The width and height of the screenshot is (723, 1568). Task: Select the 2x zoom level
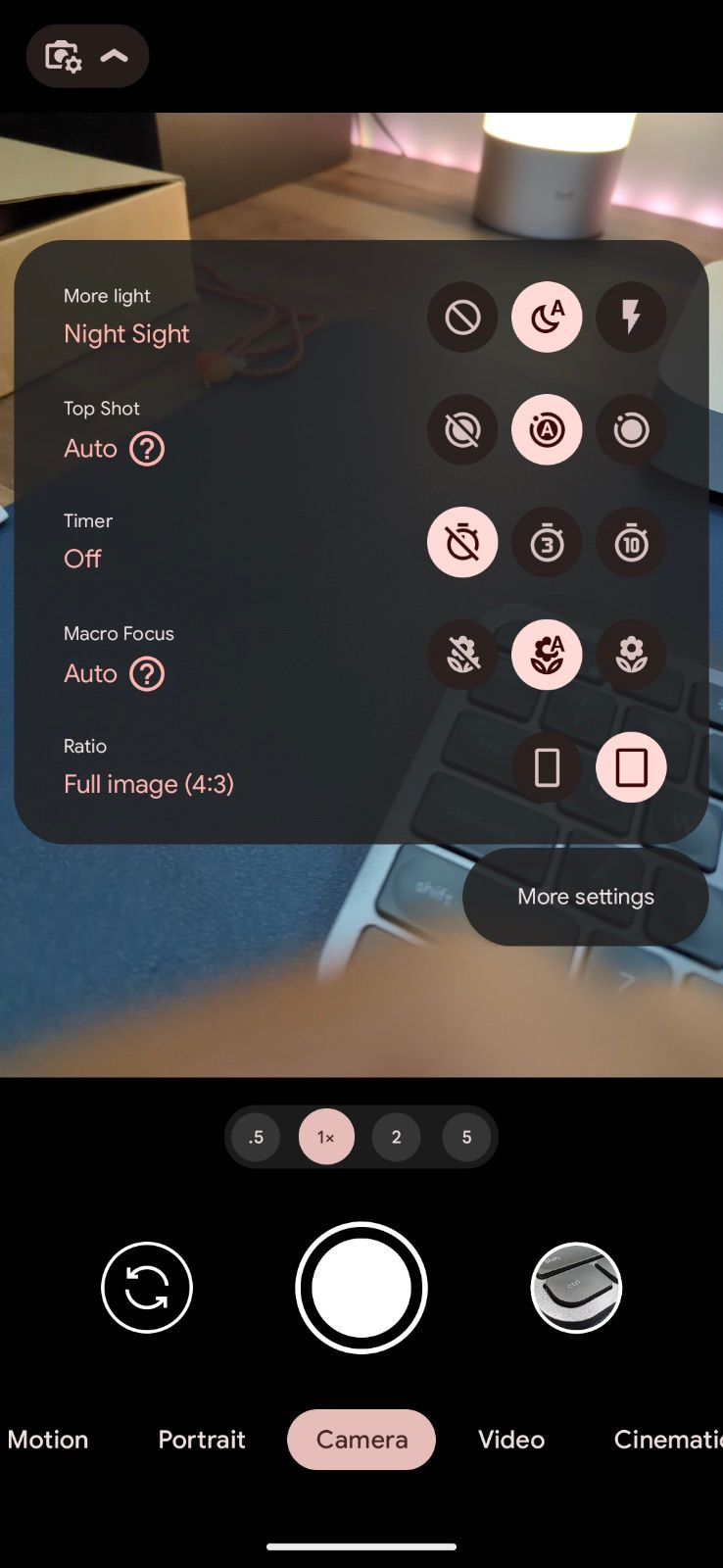pyautogui.click(x=396, y=1137)
